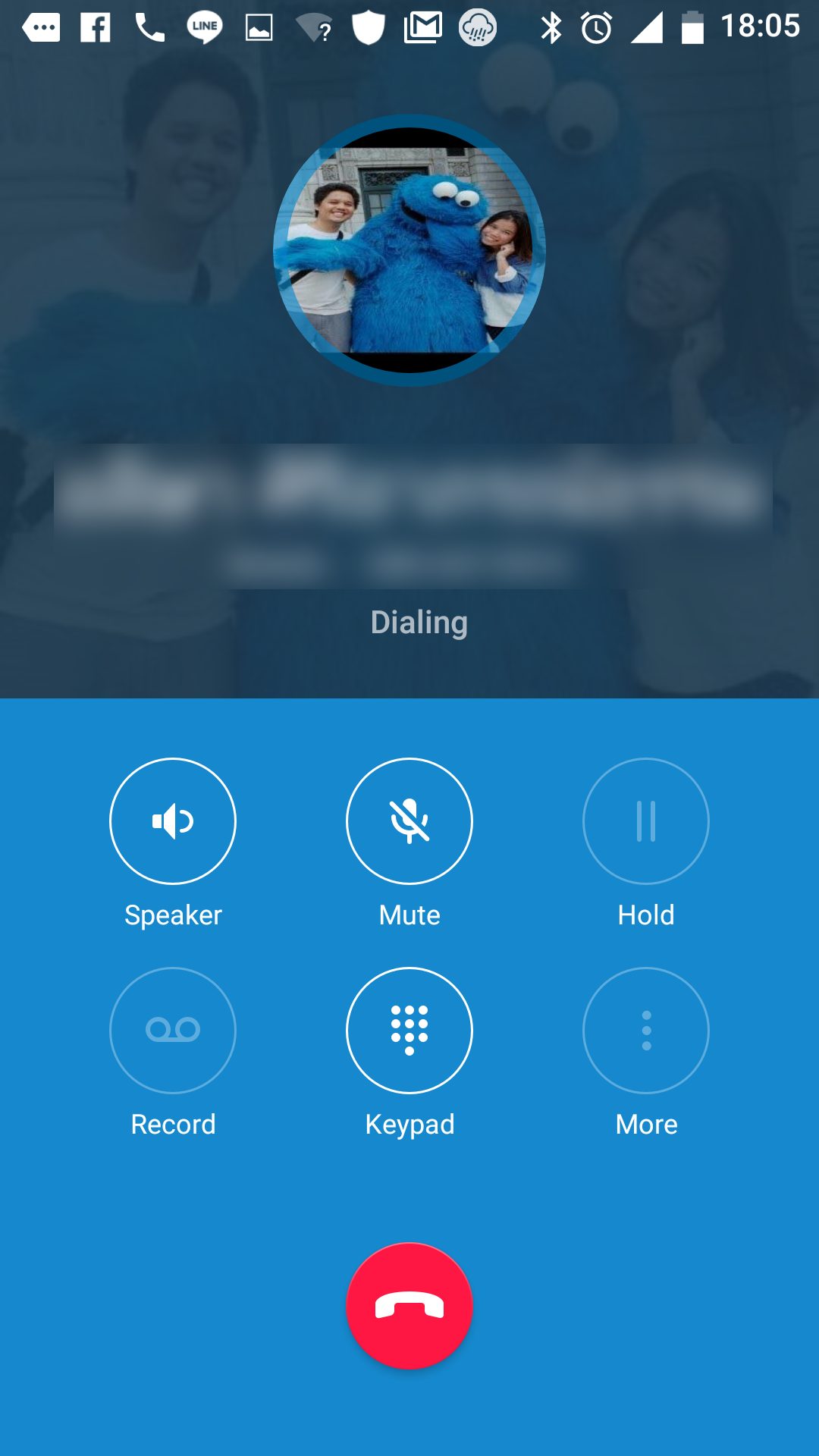The height and width of the screenshot is (1456, 819).
Task: End the call with the red button
Action: 409,1306
